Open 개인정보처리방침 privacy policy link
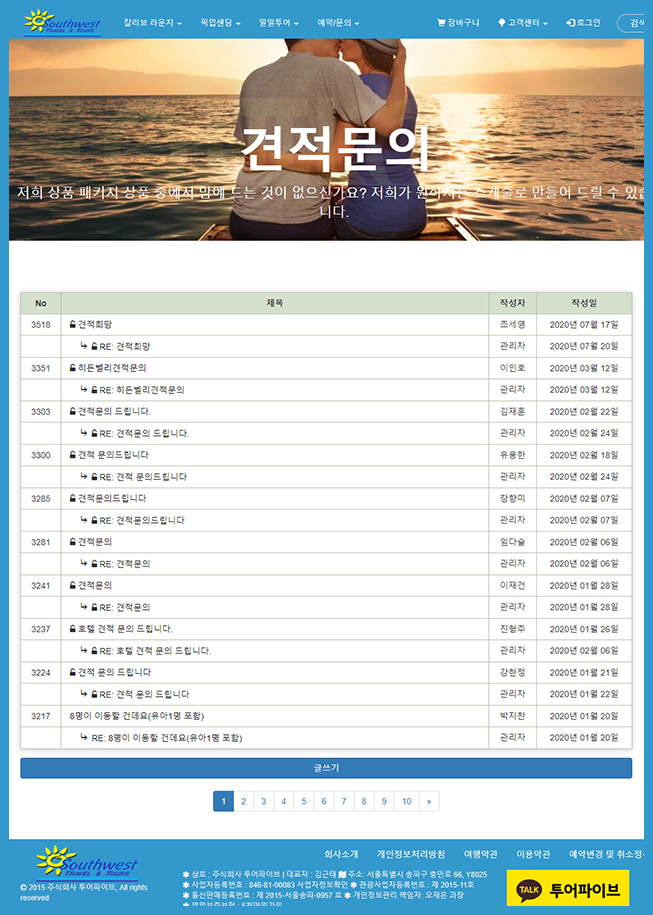 (x=410, y=854)
